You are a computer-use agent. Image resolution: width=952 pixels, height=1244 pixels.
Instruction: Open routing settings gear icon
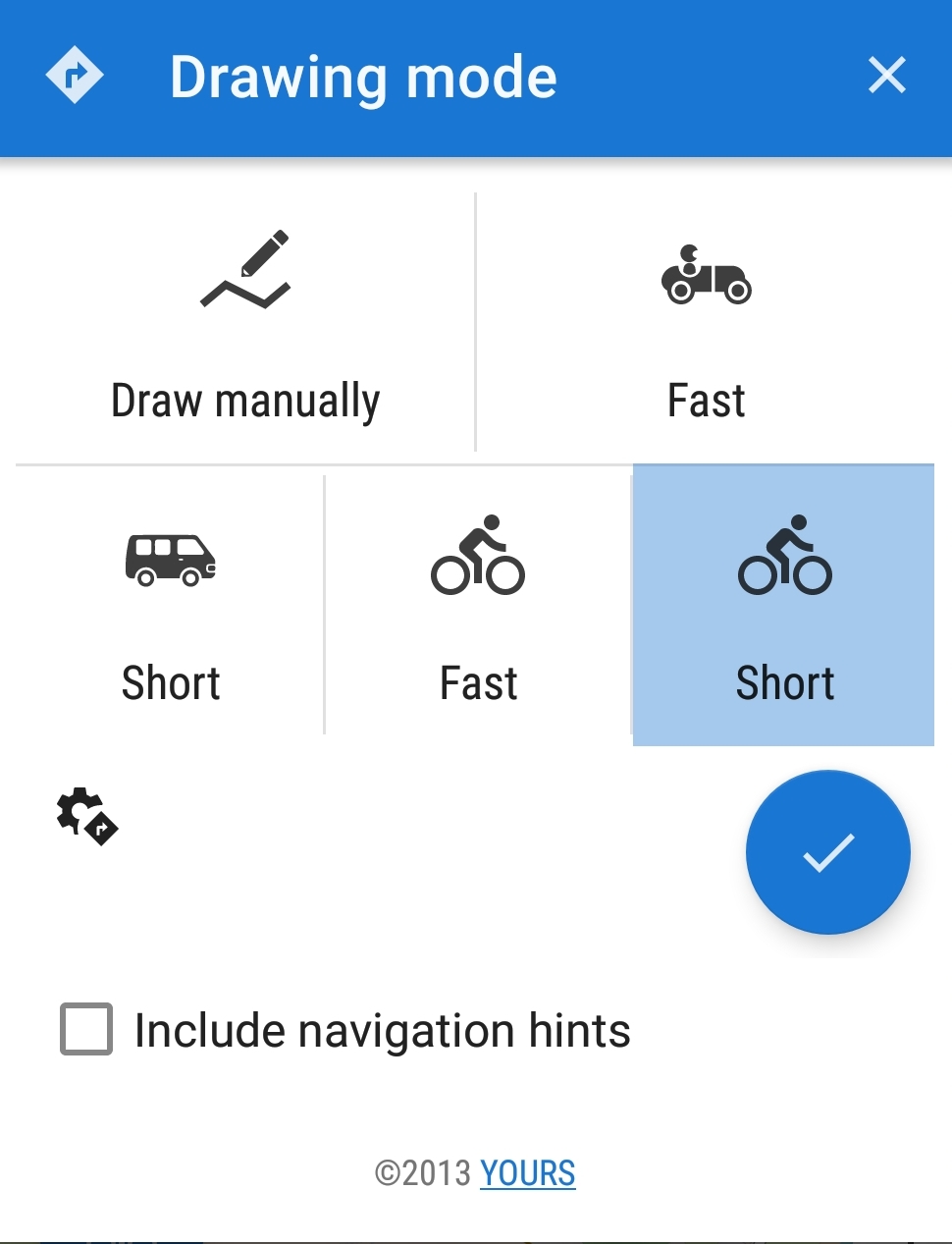click(86, 816)
